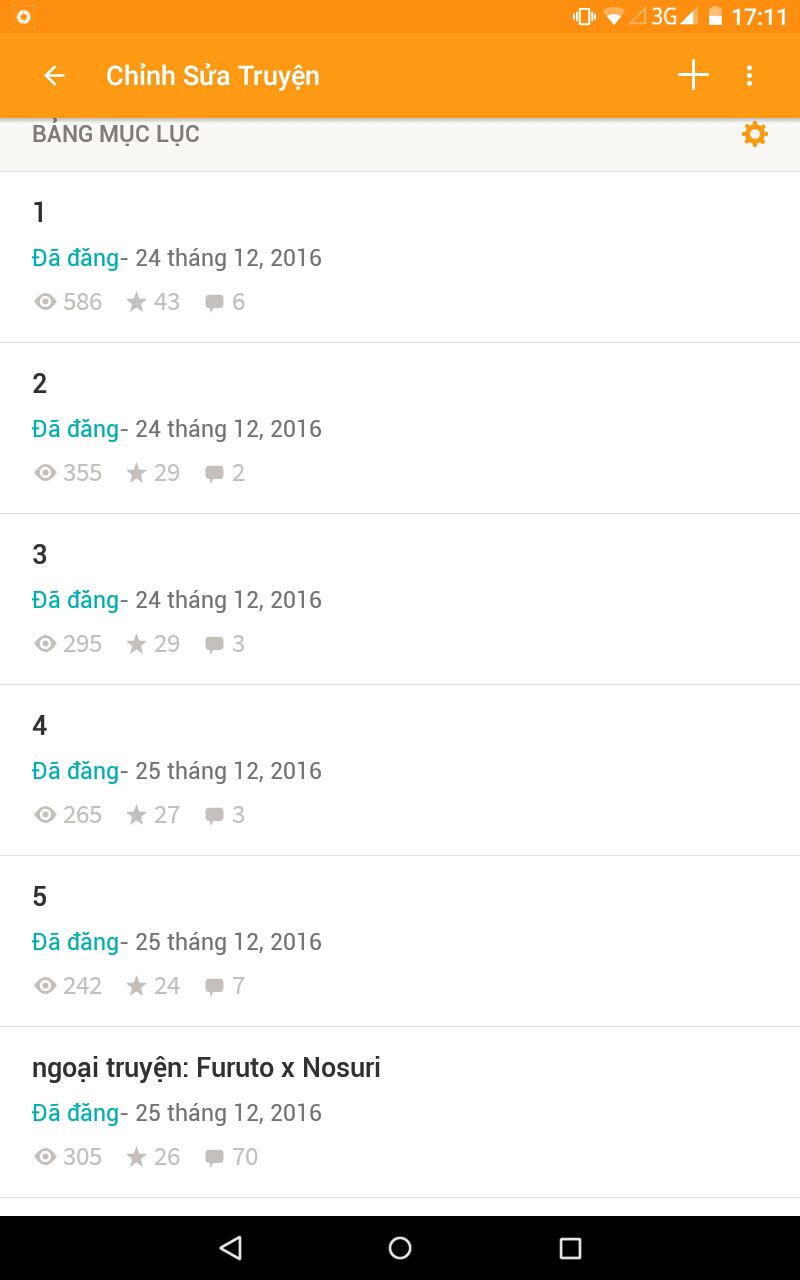Open ngoại truyện: Furuto x Nosuri

400,1112
